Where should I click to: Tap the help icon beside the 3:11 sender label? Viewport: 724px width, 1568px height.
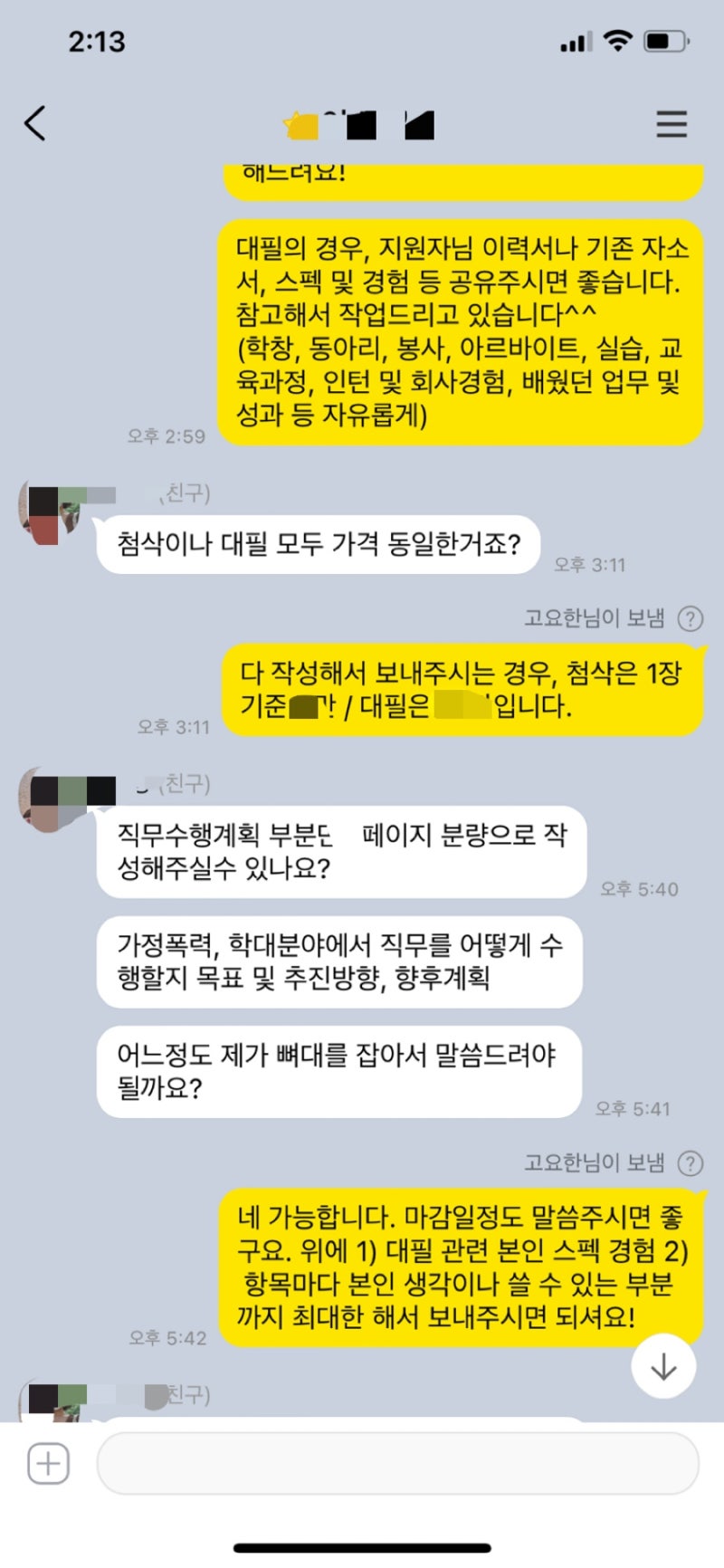click(x=691, y=618)
